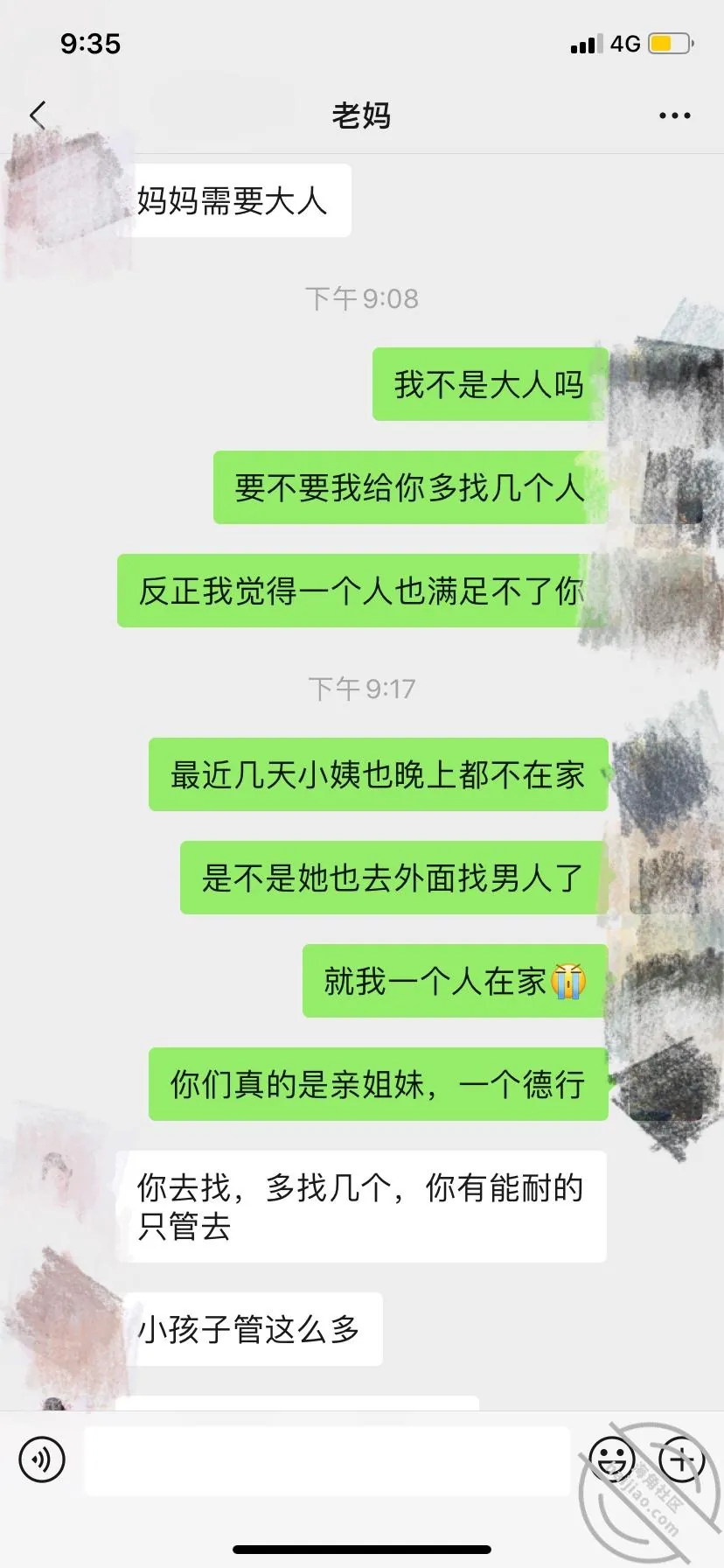Viewport: 724px width, 1568px height.
Task: Go back to the chat list
Action: pyautogui.click(x=38, y=115)
